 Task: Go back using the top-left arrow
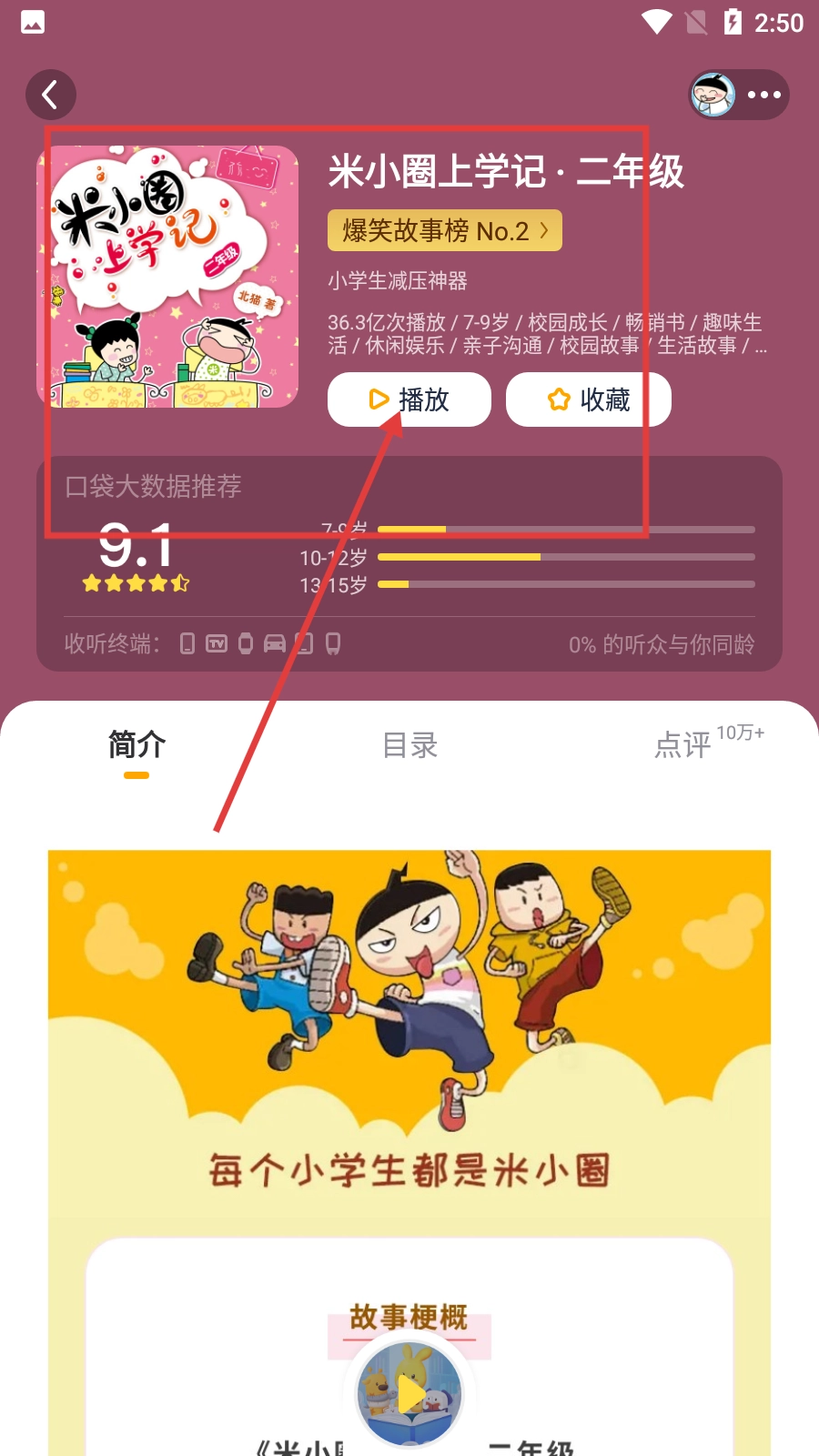pyautogui.click(x=50, y=95)
